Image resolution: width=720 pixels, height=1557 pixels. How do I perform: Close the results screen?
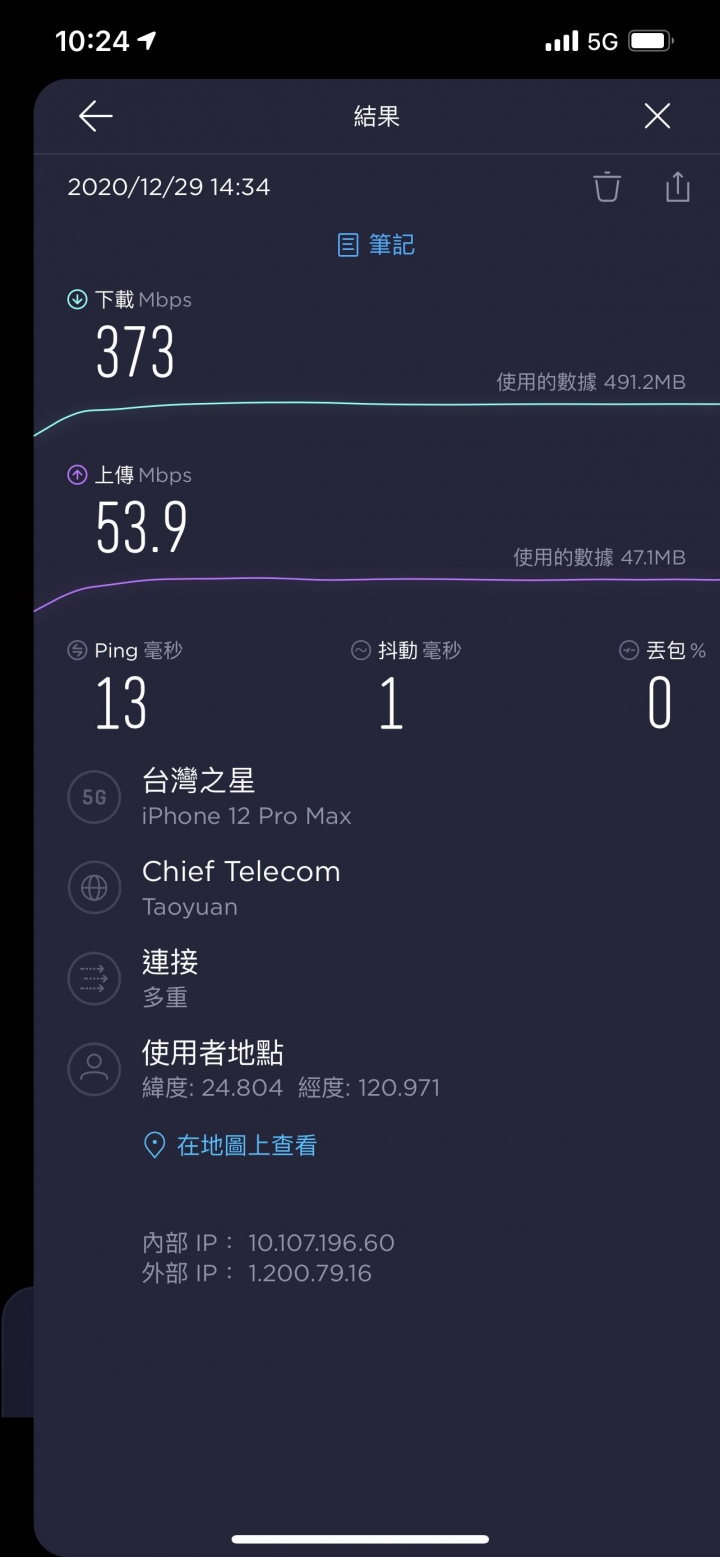tap(657, 117)
